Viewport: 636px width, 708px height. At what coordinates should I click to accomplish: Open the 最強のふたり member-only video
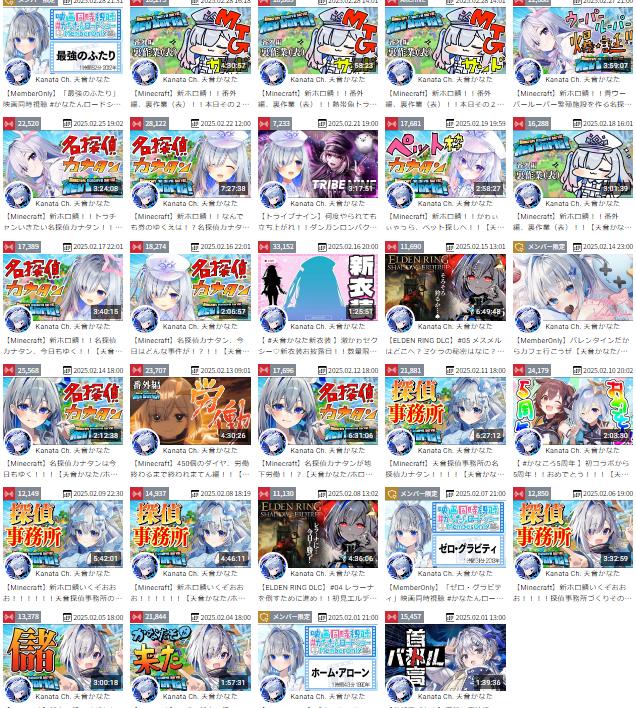click(x=63, y=40)
